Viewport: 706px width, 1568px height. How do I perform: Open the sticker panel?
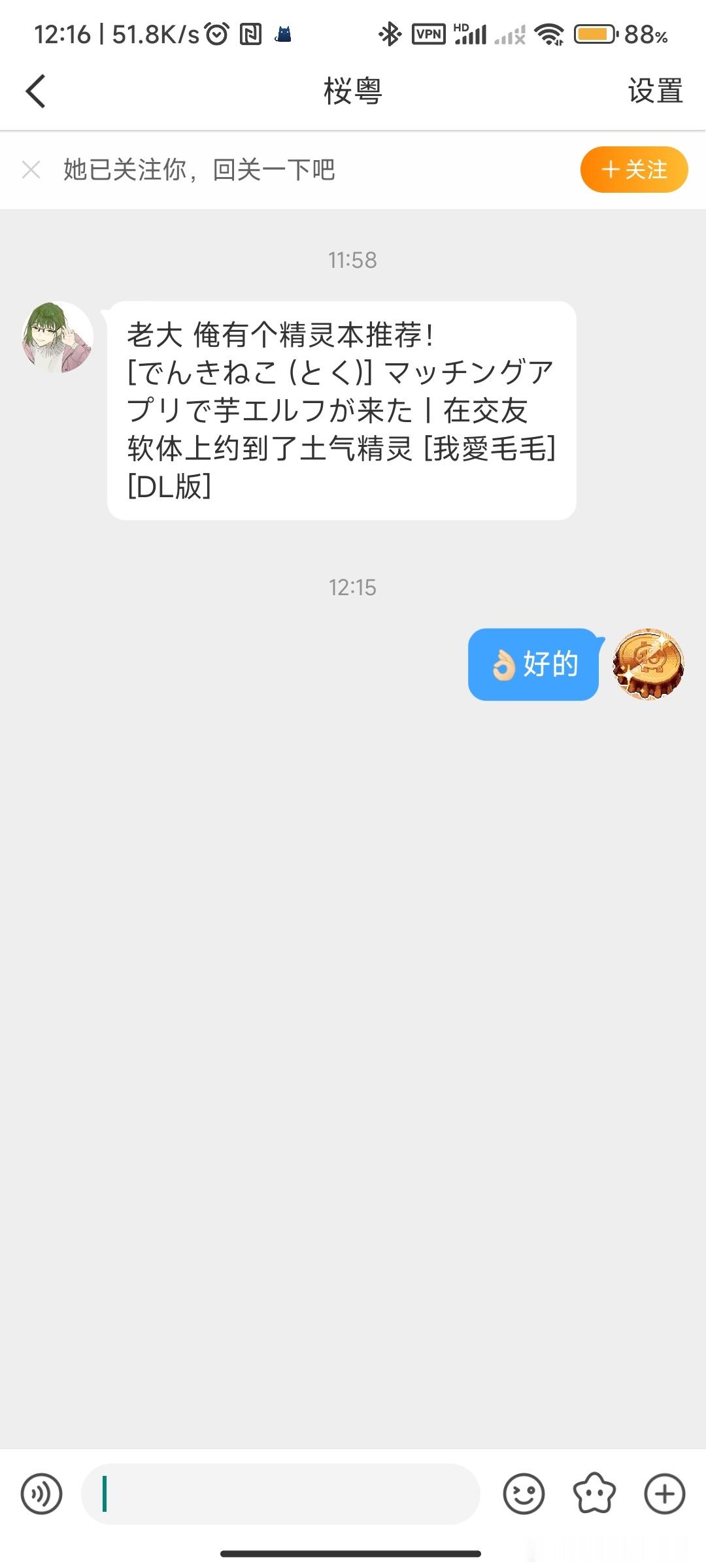(594, 1494)
